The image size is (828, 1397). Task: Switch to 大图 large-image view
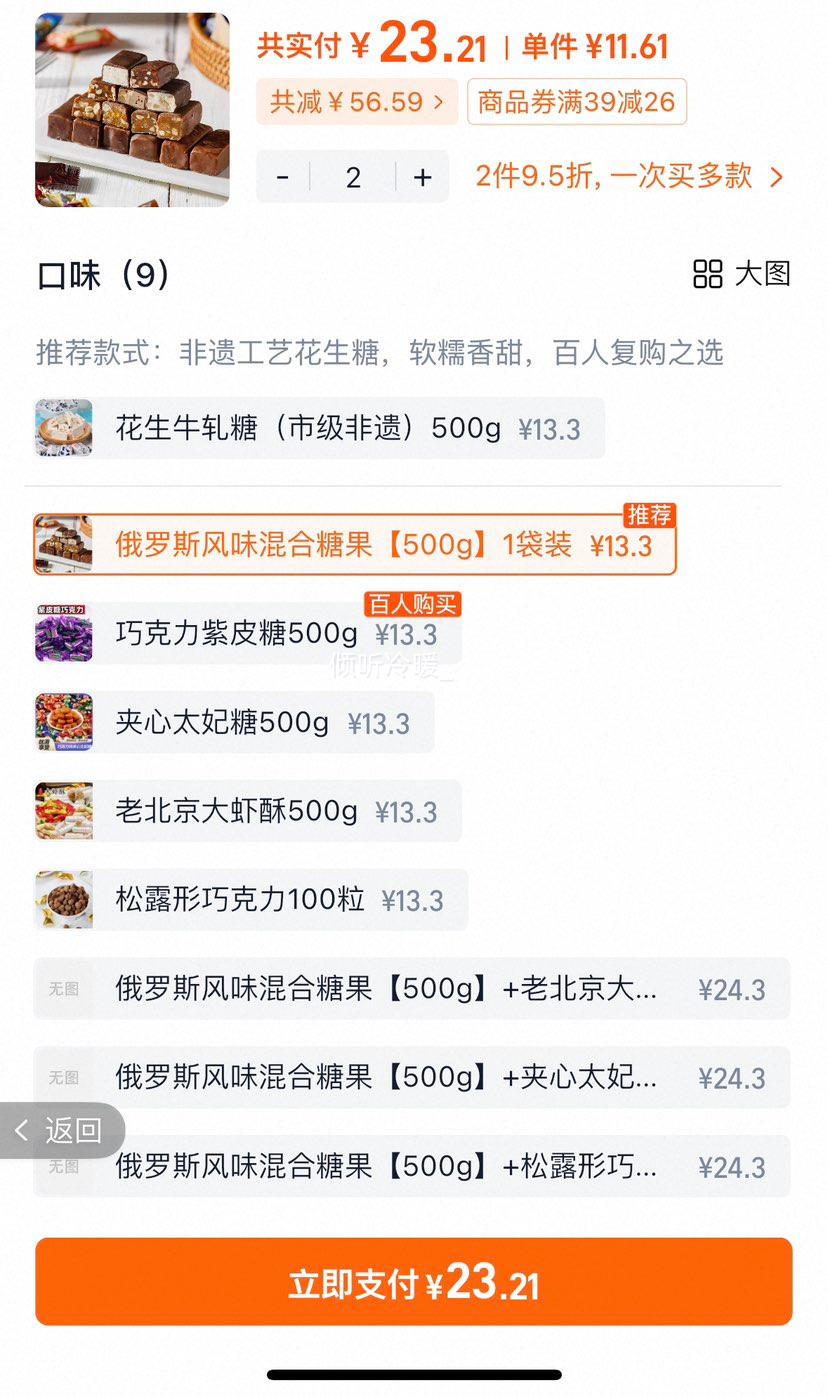pyautogui.click(x=746, y=276)
